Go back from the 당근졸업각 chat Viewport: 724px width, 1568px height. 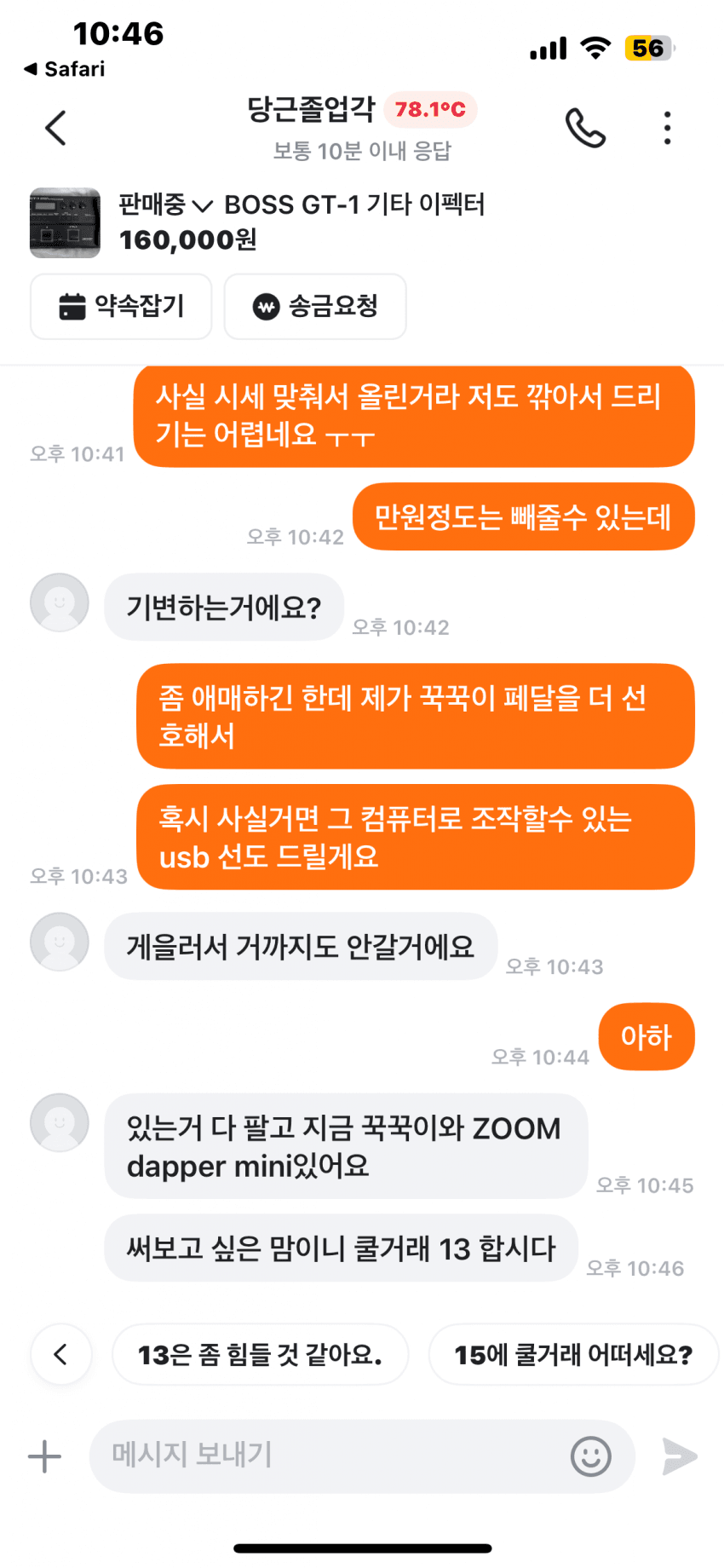tap(56, 129)
